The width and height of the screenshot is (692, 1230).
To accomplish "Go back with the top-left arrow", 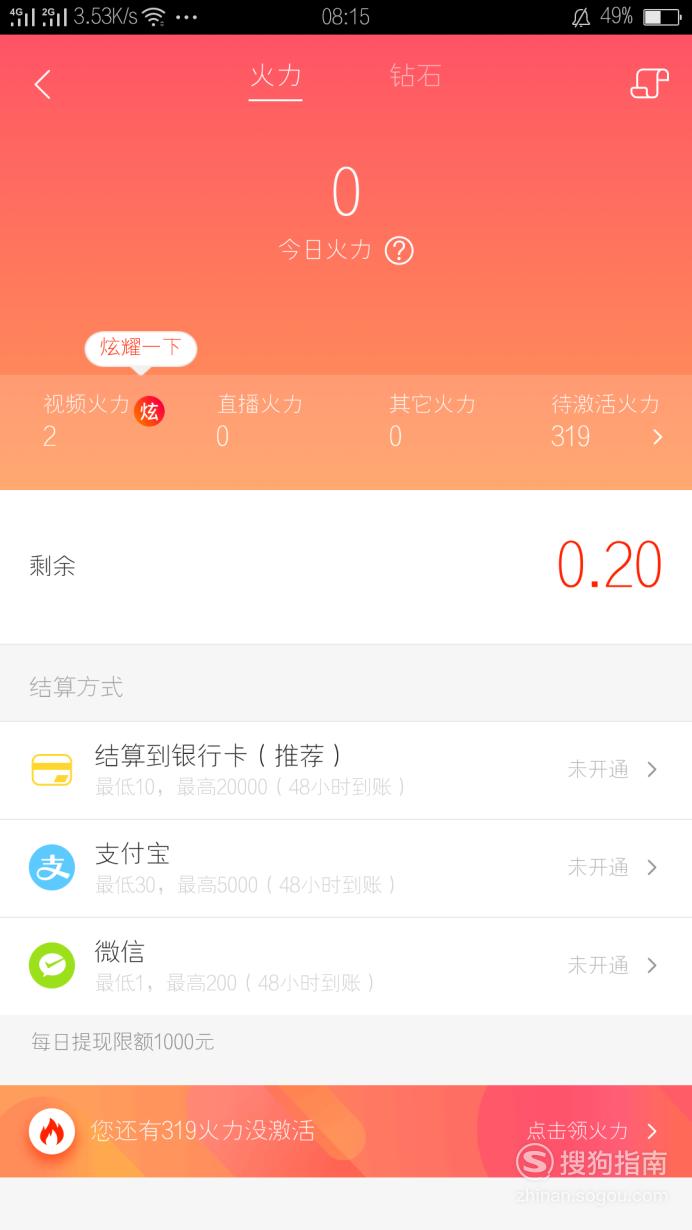I will click(42, 85).
